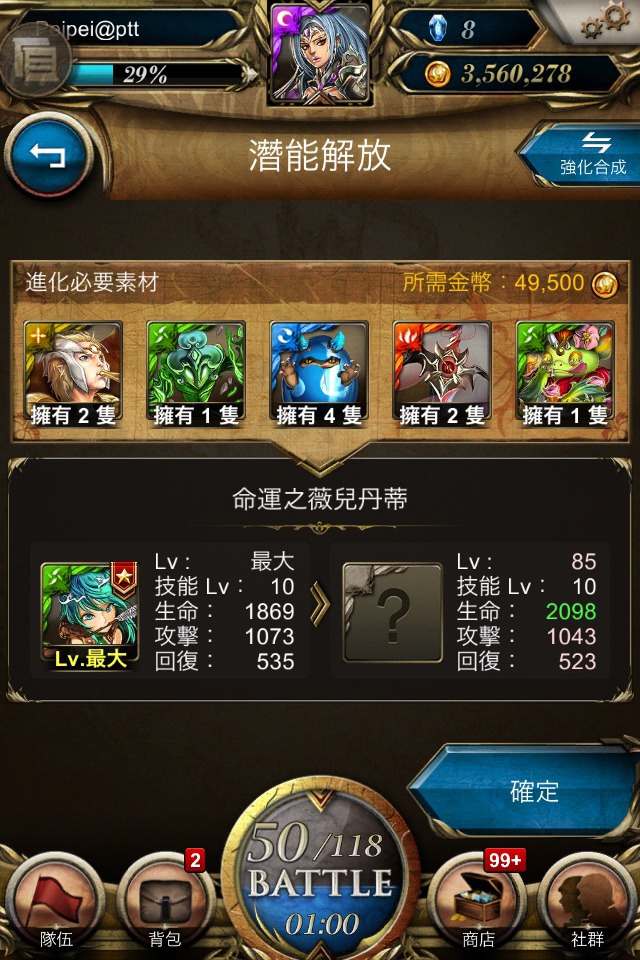Start a battle from the BATTLE button
Image resolution: width=640 pixels, height=960 pixels.
point(320,880)
